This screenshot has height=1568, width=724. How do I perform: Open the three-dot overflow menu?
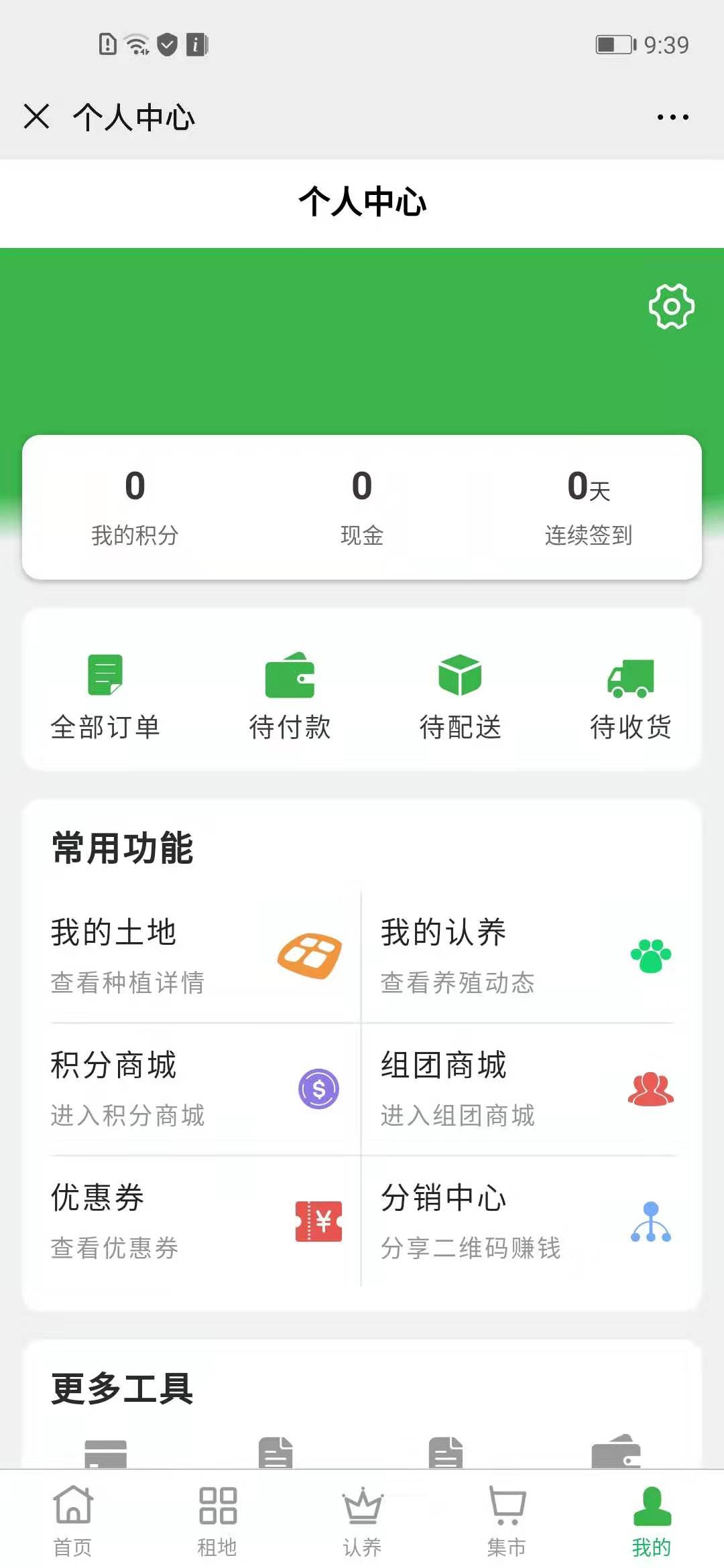672,117
